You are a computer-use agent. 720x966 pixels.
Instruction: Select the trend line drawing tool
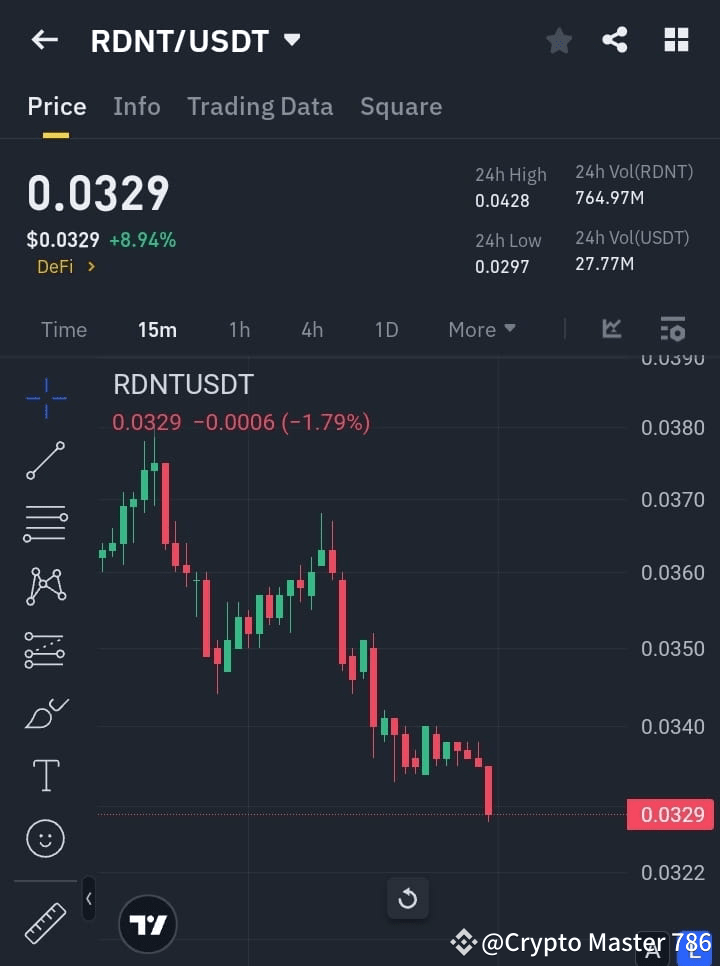44,461
